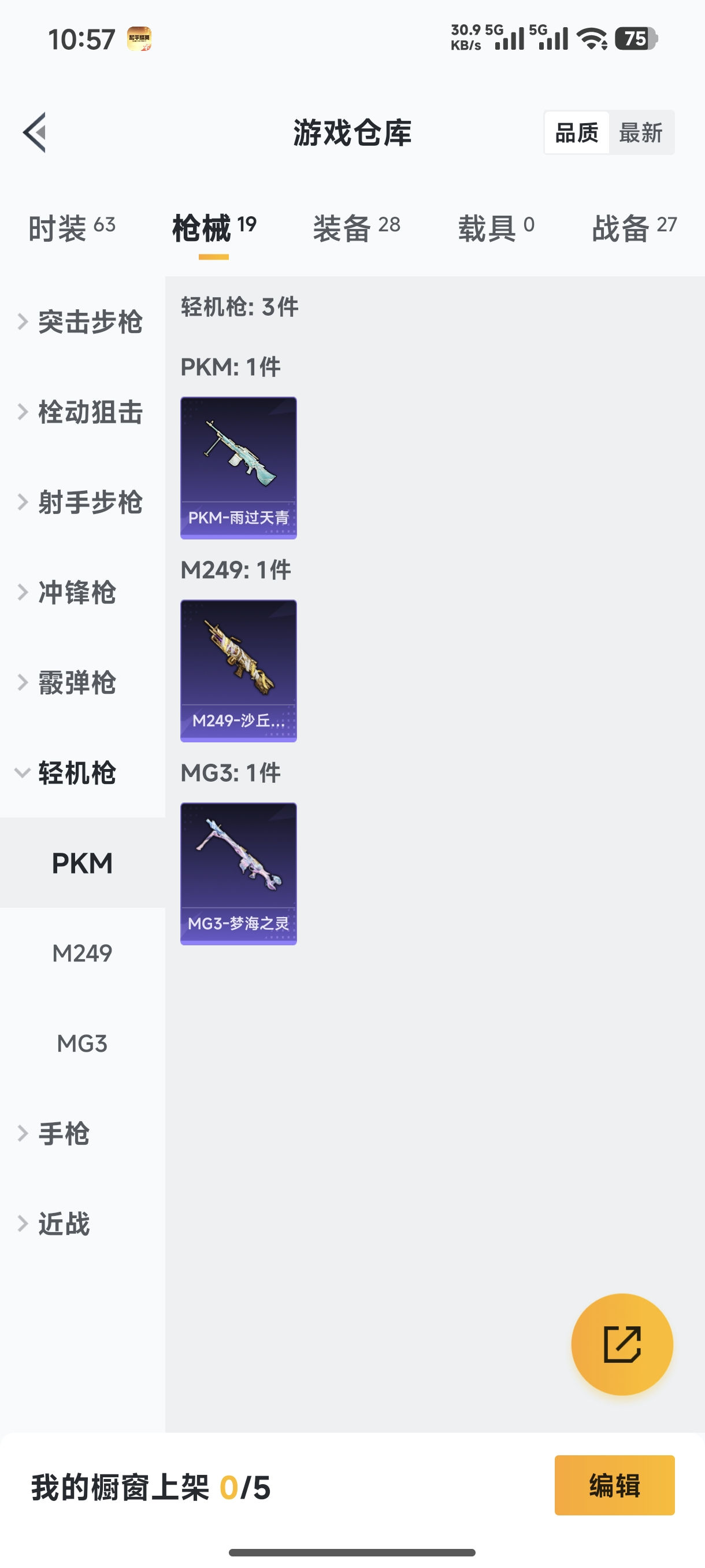Open the share/export floating icon
The image size is (705, 1568).
[622, 1344]
